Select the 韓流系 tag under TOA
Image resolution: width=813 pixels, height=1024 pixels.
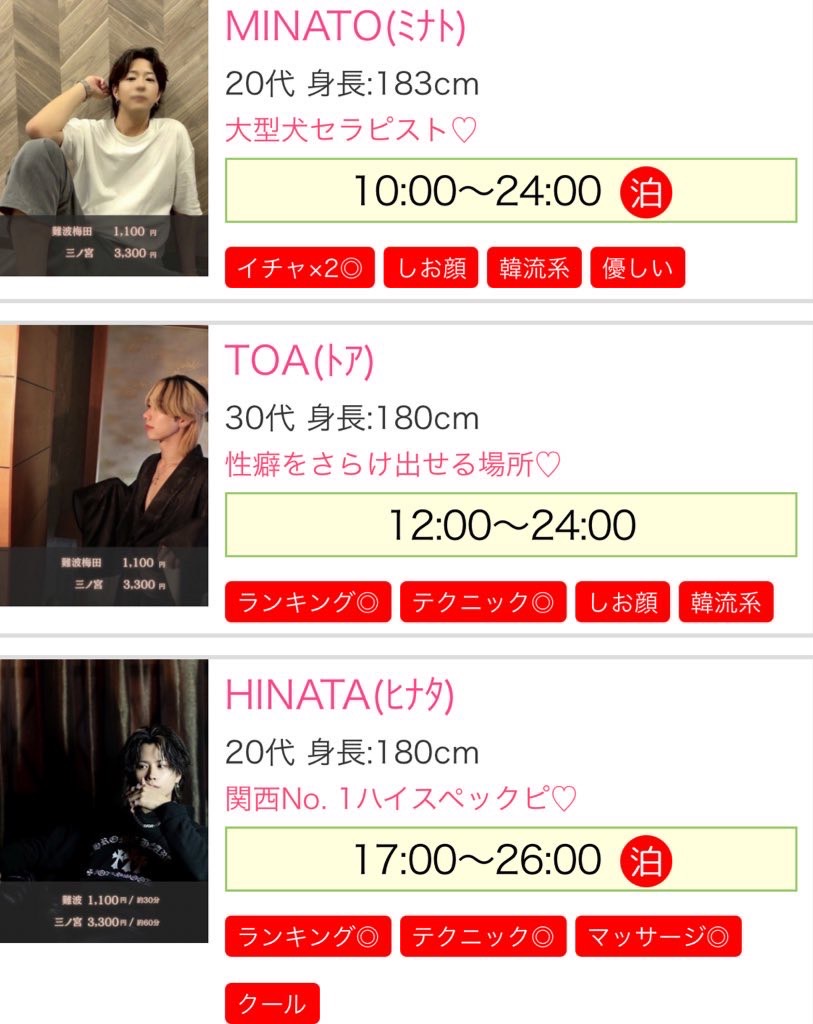pos(725,602)
